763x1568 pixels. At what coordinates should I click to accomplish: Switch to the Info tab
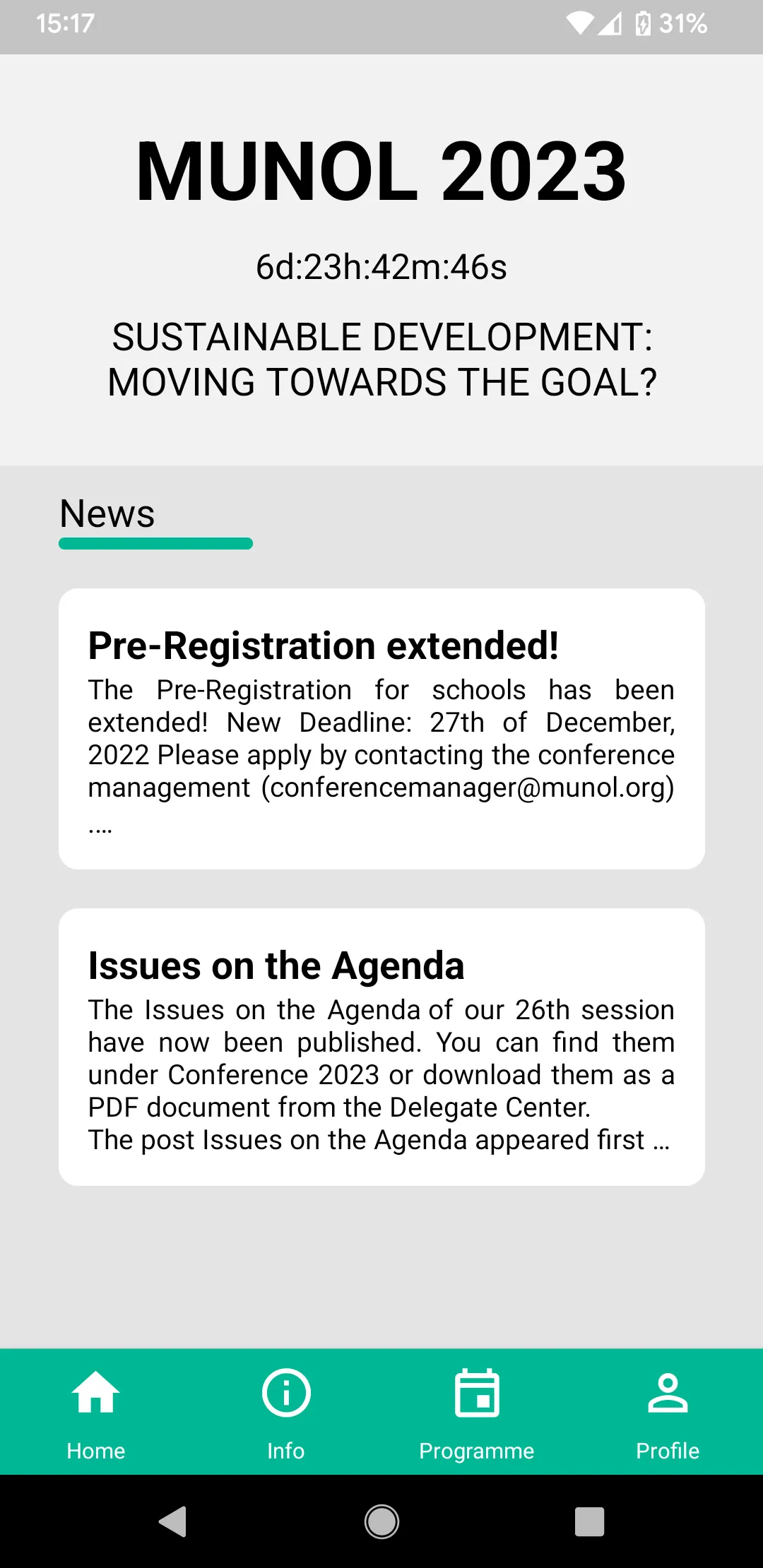coord(286,1413)
